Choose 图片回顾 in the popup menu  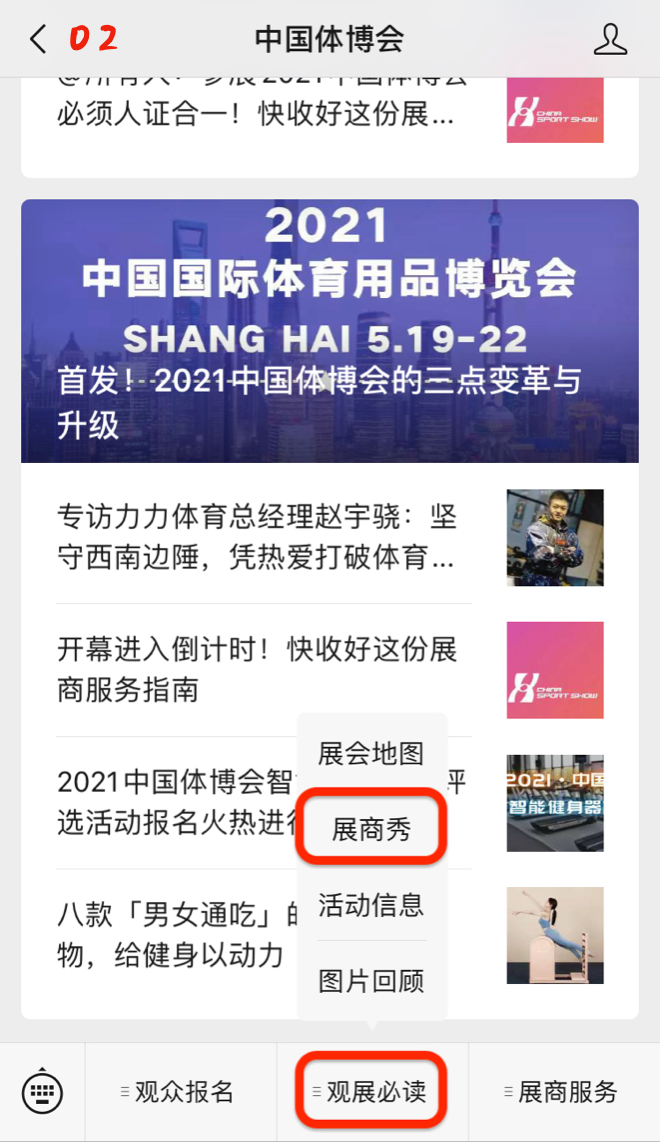point(371,981)
